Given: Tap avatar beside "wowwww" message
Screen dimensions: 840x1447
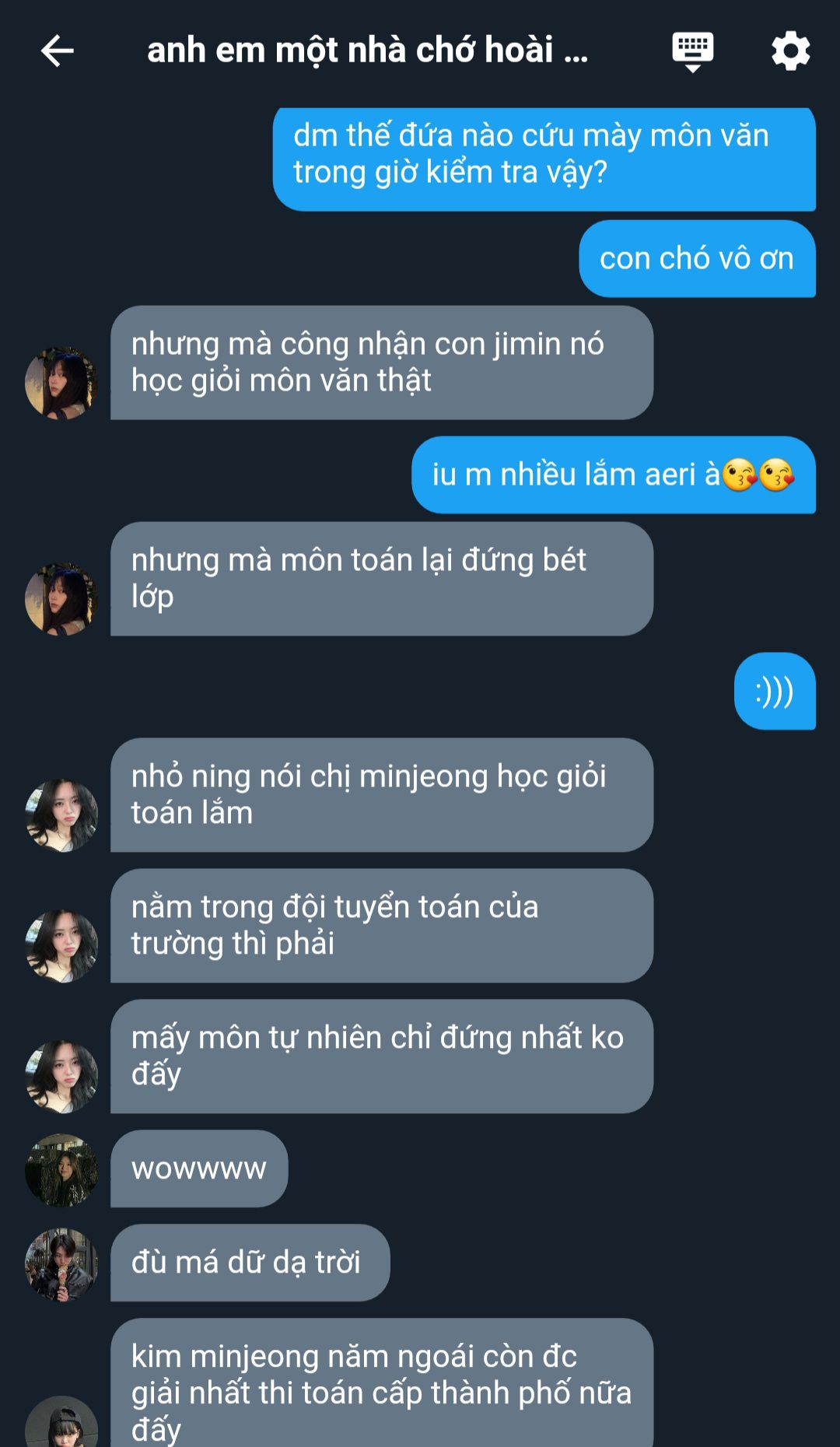Looking at the screenshot, I should coord(61,1170).
